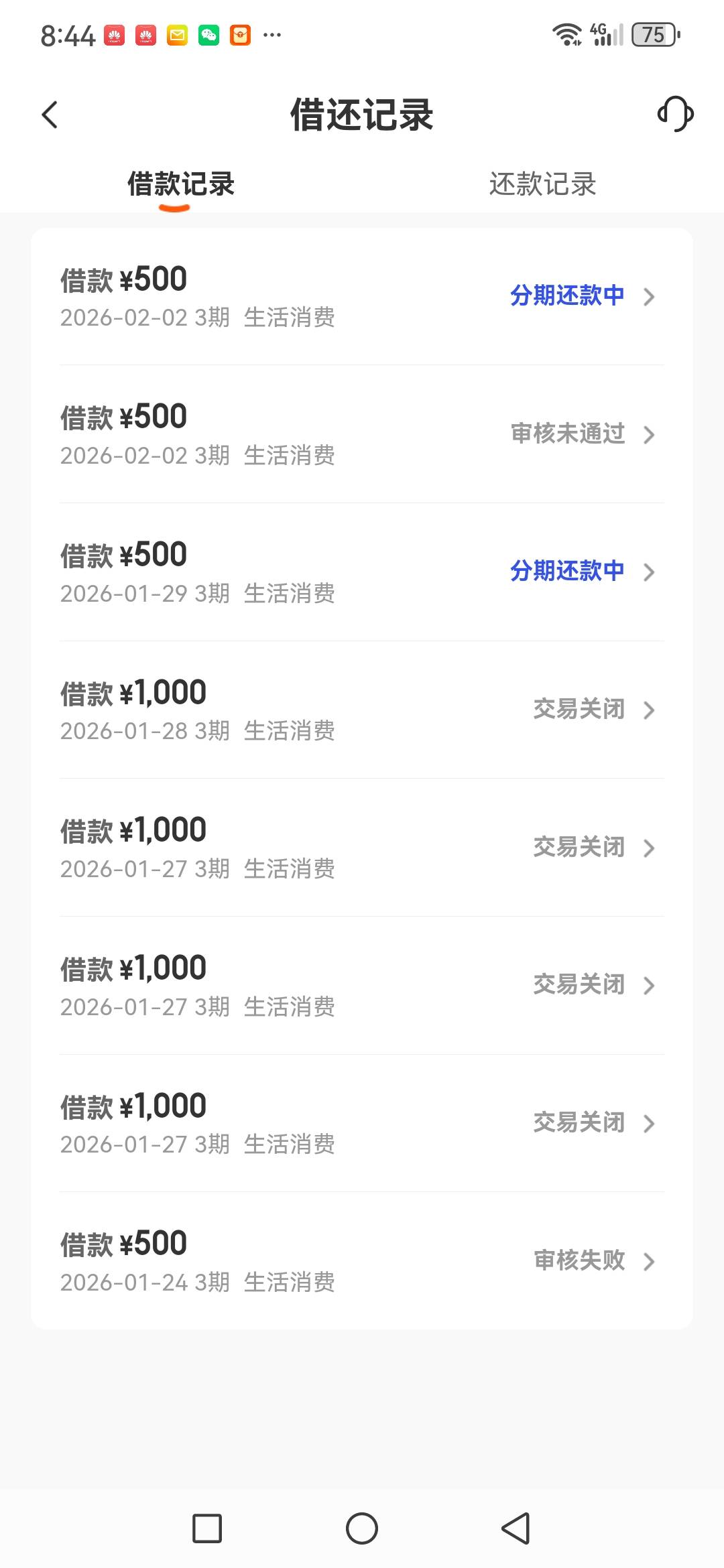Switch to 还款记录 tab
Screen dimensions: 724x1568
(x=542, y=184)
